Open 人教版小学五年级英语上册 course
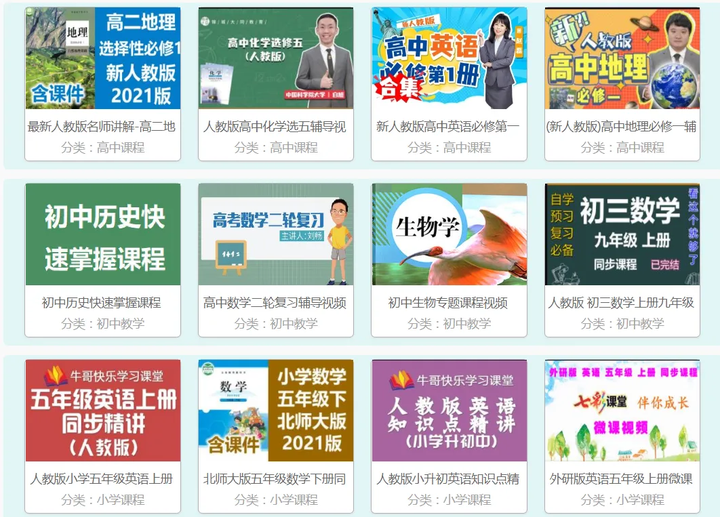This screenshot has height=517, width=720. tap(102, 410)
